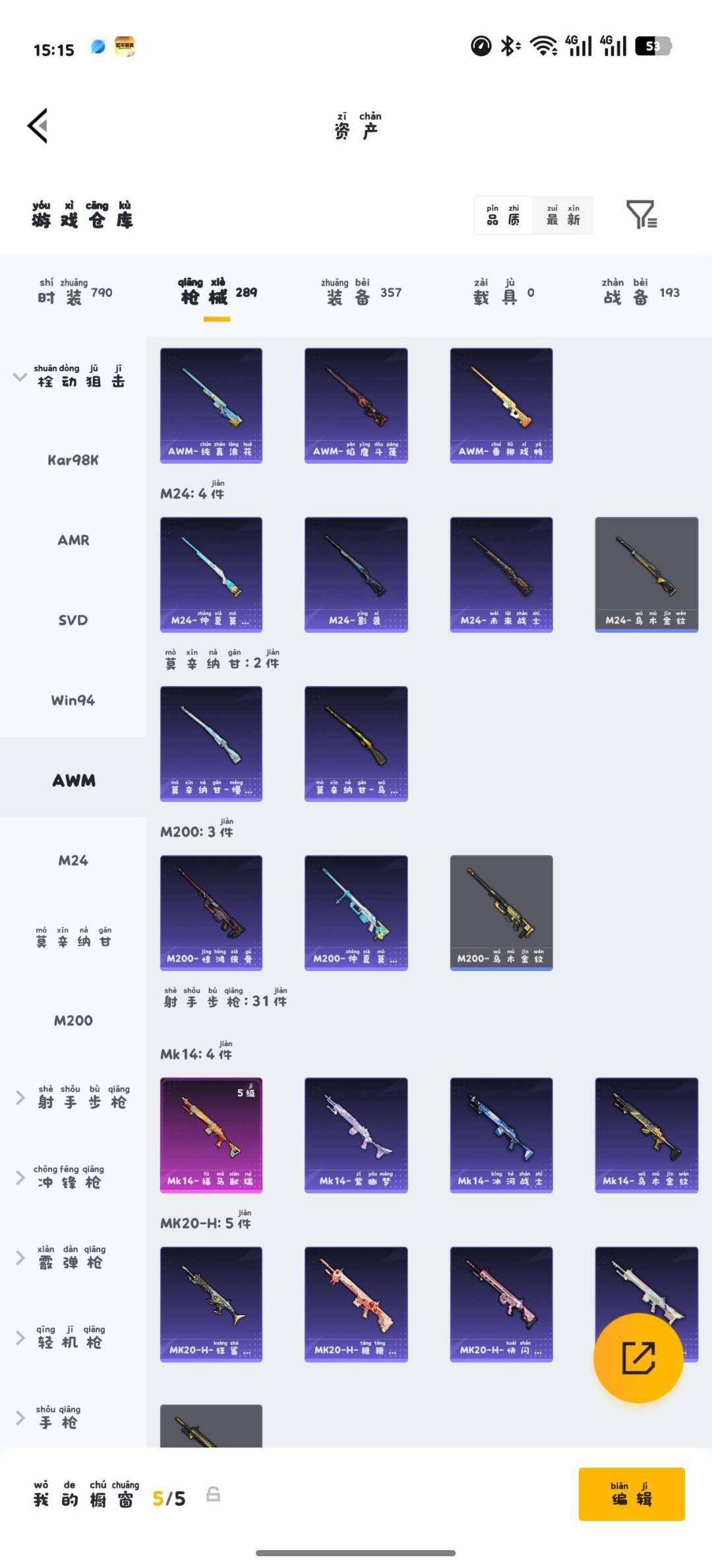Go back using the arrow
Image resolution: width=712 pixels, height=1568 pixels.
[x=38, y=125]
